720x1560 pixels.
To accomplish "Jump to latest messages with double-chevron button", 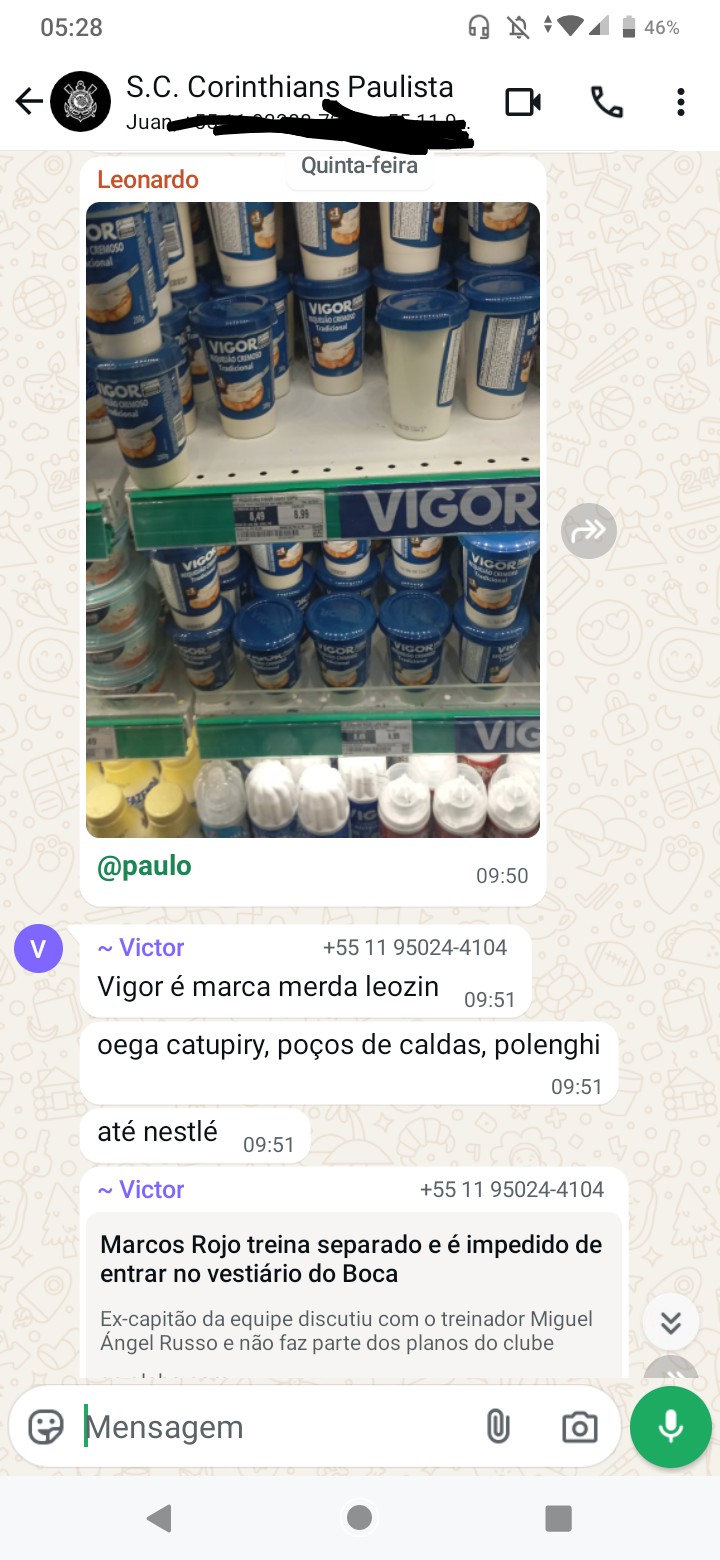I will 671,1323.
